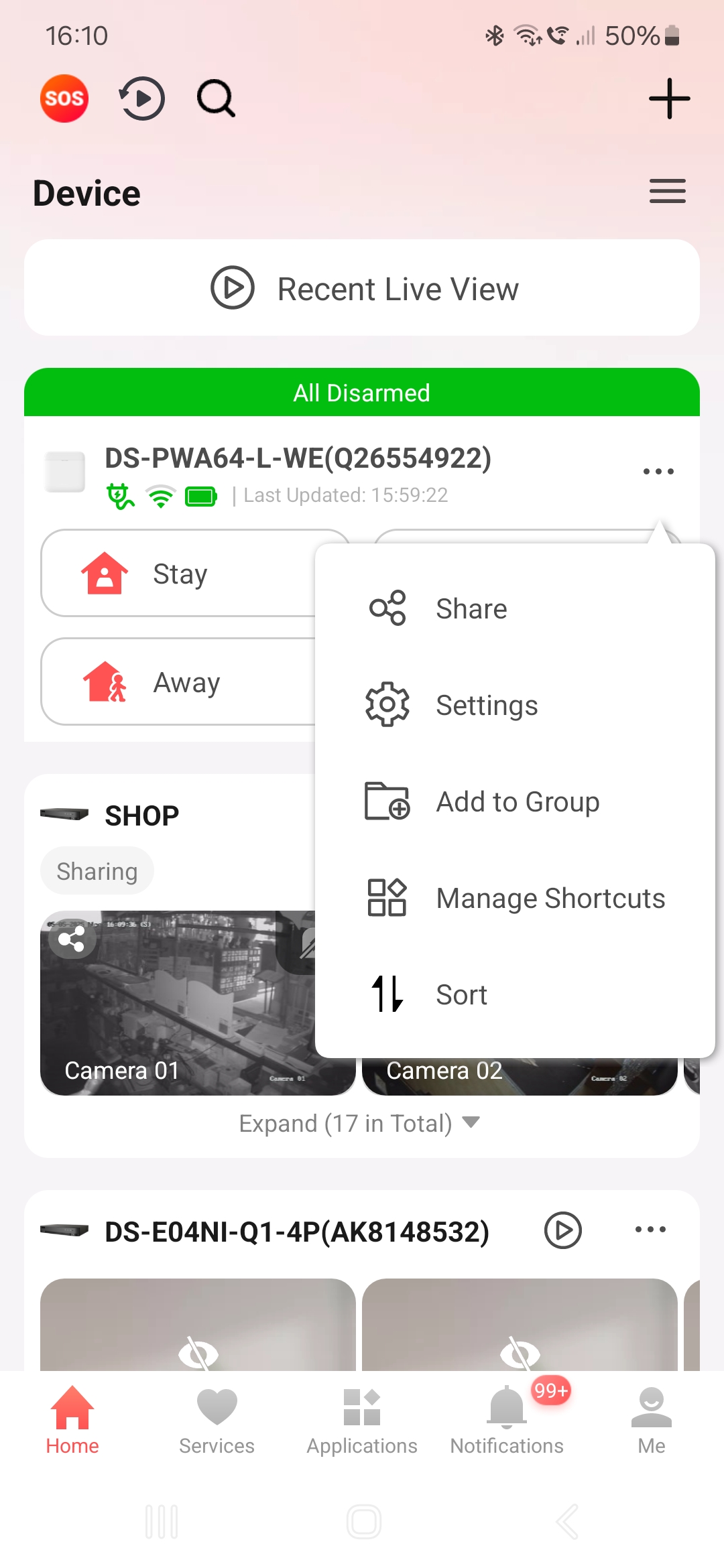Tap the hamburger menu next to Device
Image resolution: width=724 pixels, height=1568 pixels.
pos(666,192)
